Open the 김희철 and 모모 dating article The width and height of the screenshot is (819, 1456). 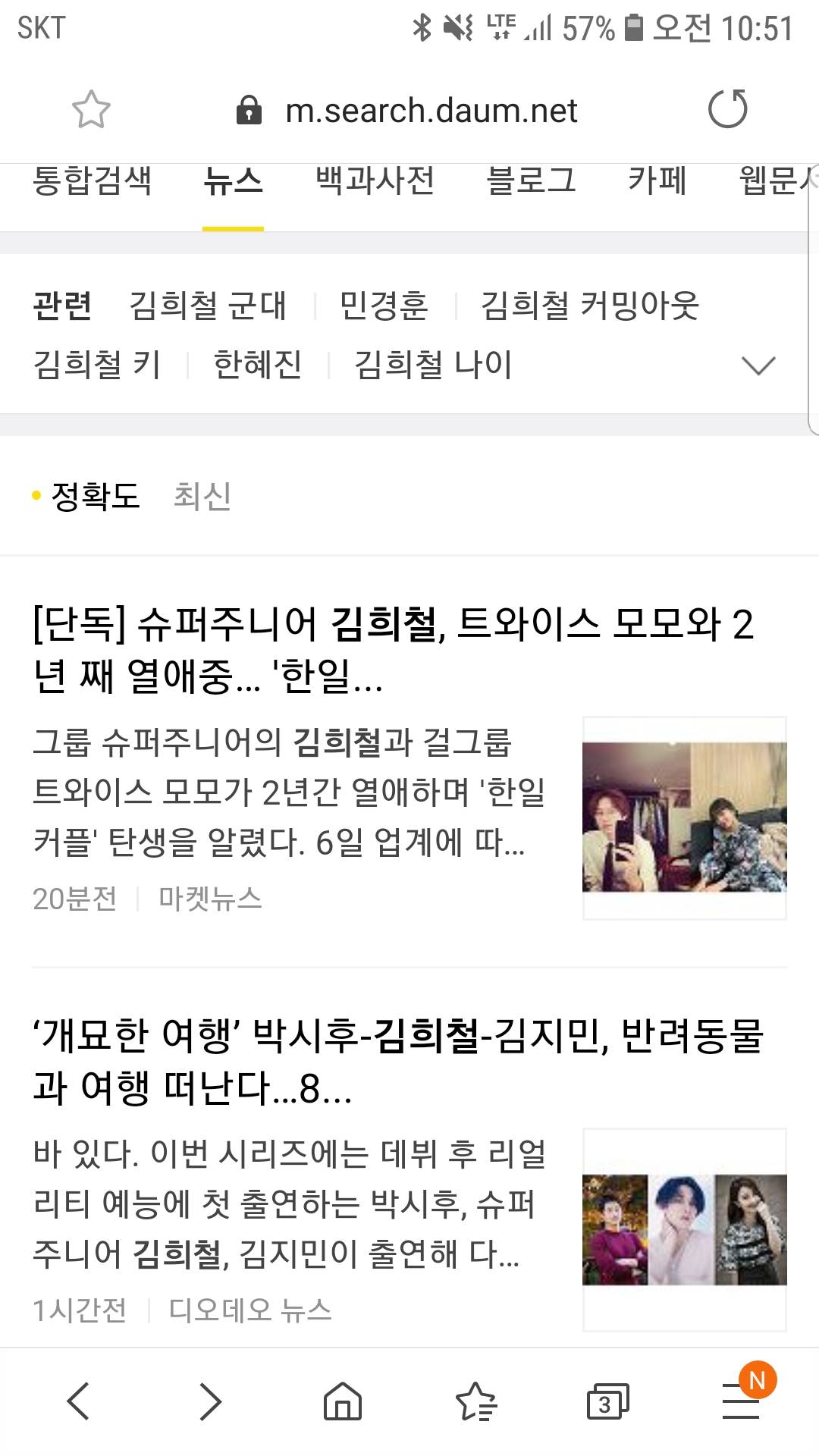[393, 649]
